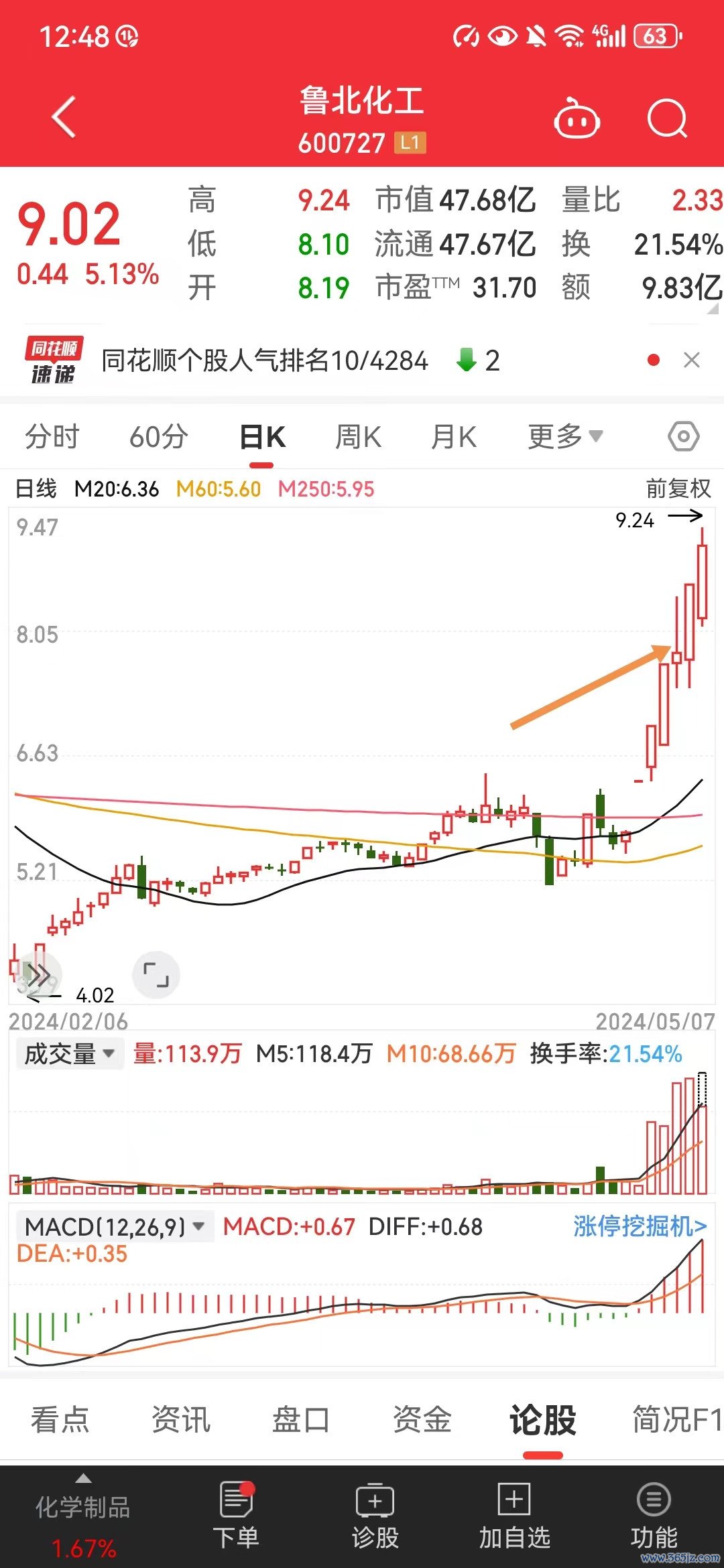
Task: Dismiss the 同花顺速递 popularity banner
Action: click(x=692, y=361)
